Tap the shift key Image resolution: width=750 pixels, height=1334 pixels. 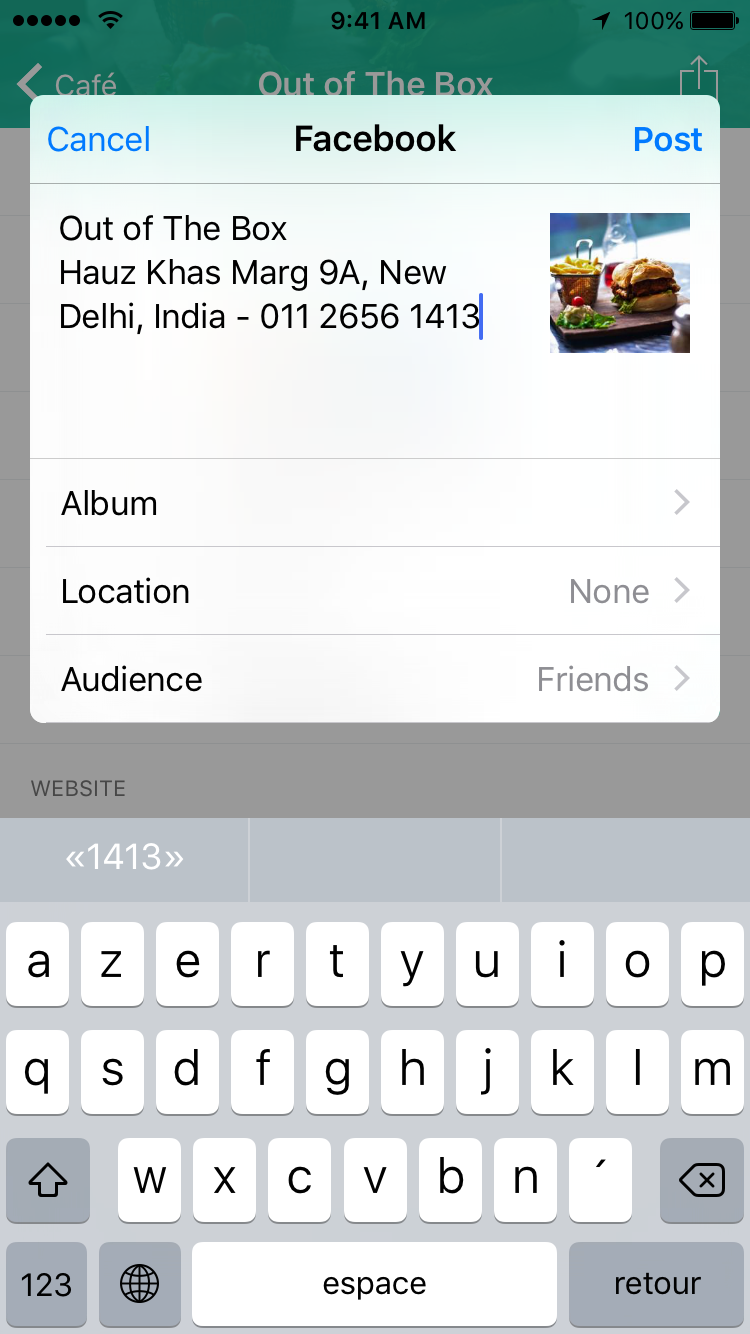point(46,1180)
